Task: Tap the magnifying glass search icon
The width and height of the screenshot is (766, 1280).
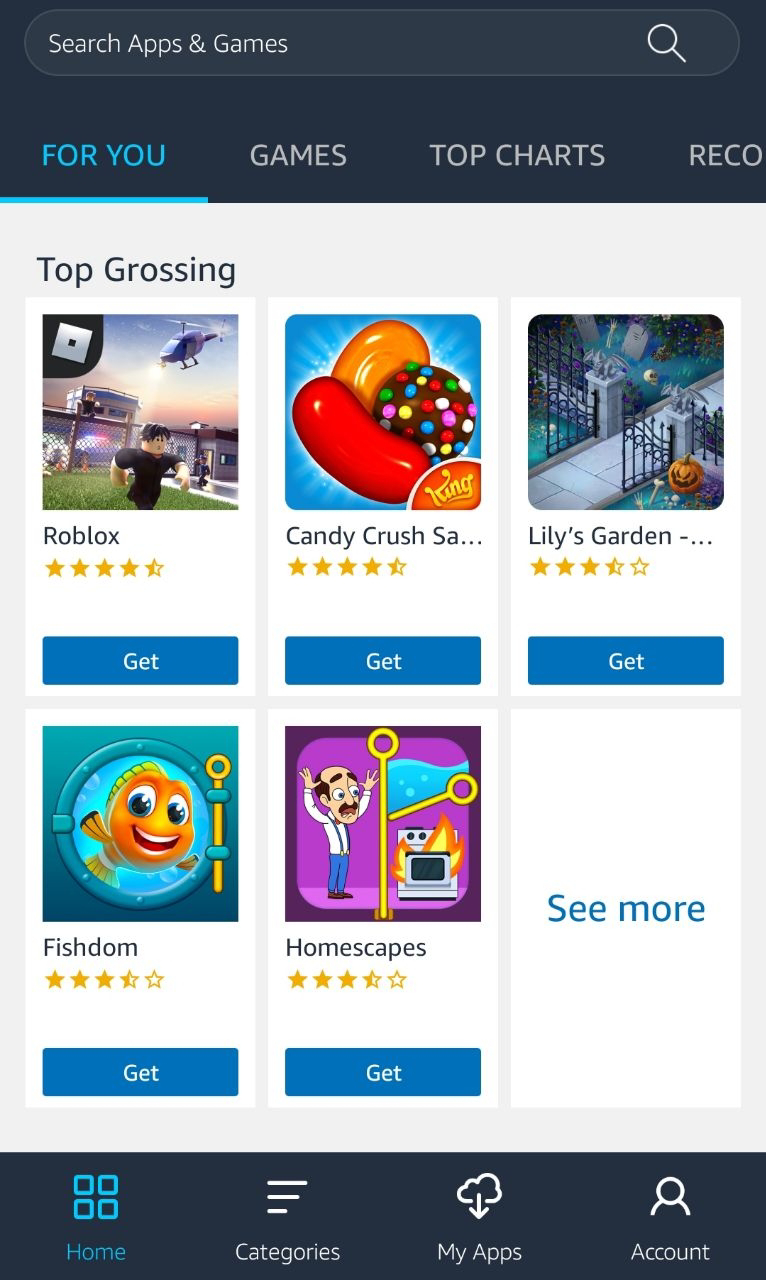Action: (x=666, y=43)
